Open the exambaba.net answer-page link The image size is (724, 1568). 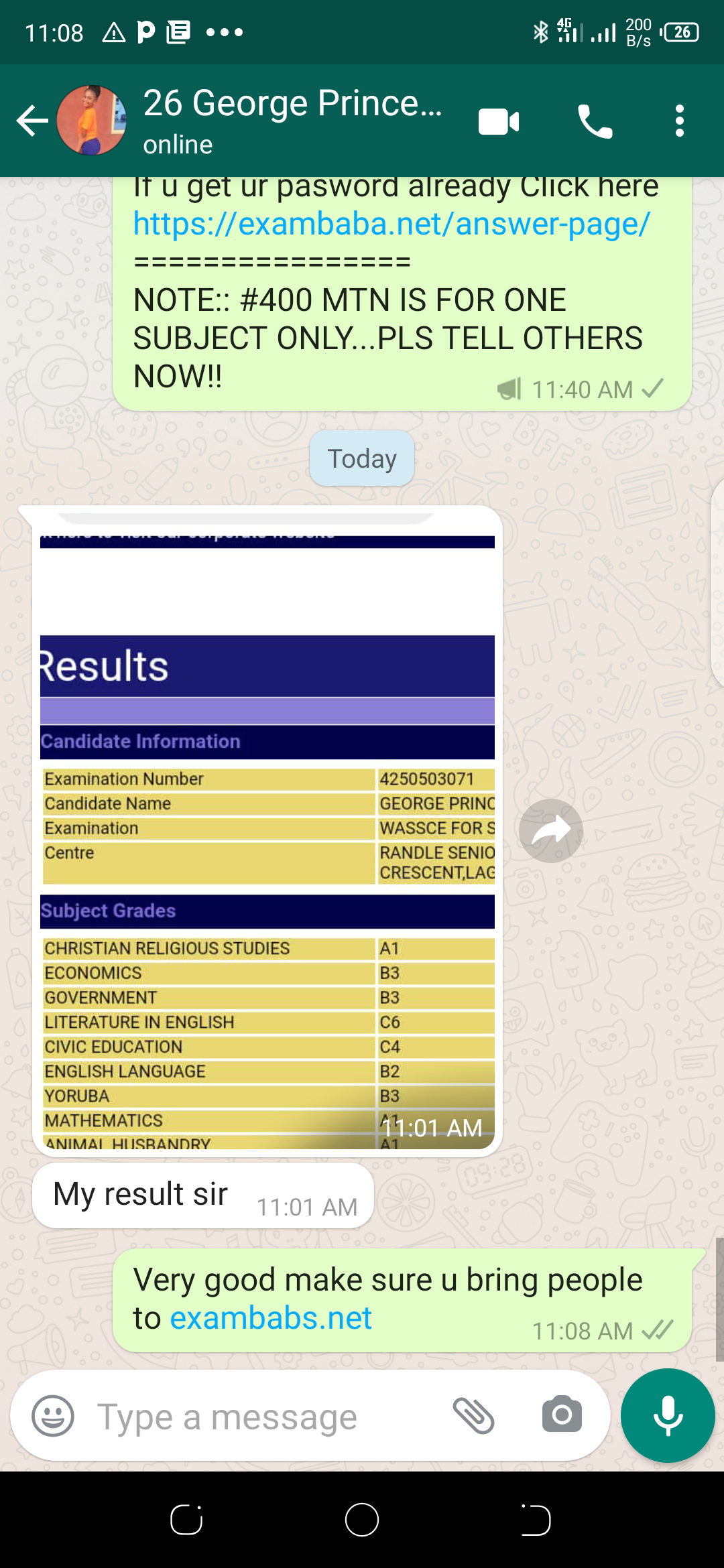[391, 224]
